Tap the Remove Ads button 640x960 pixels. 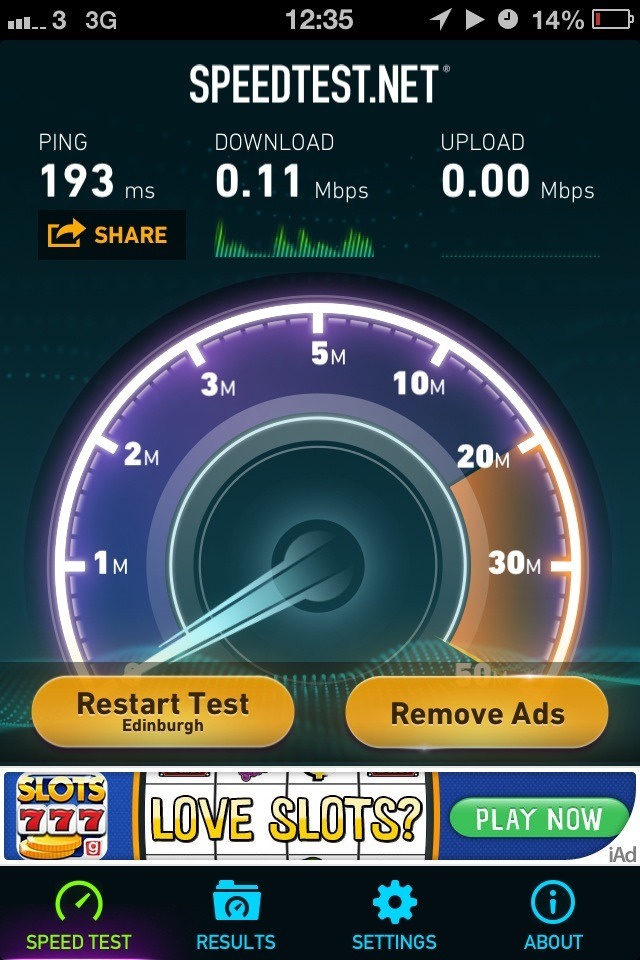pyautogui.click(x=477, y=713)
